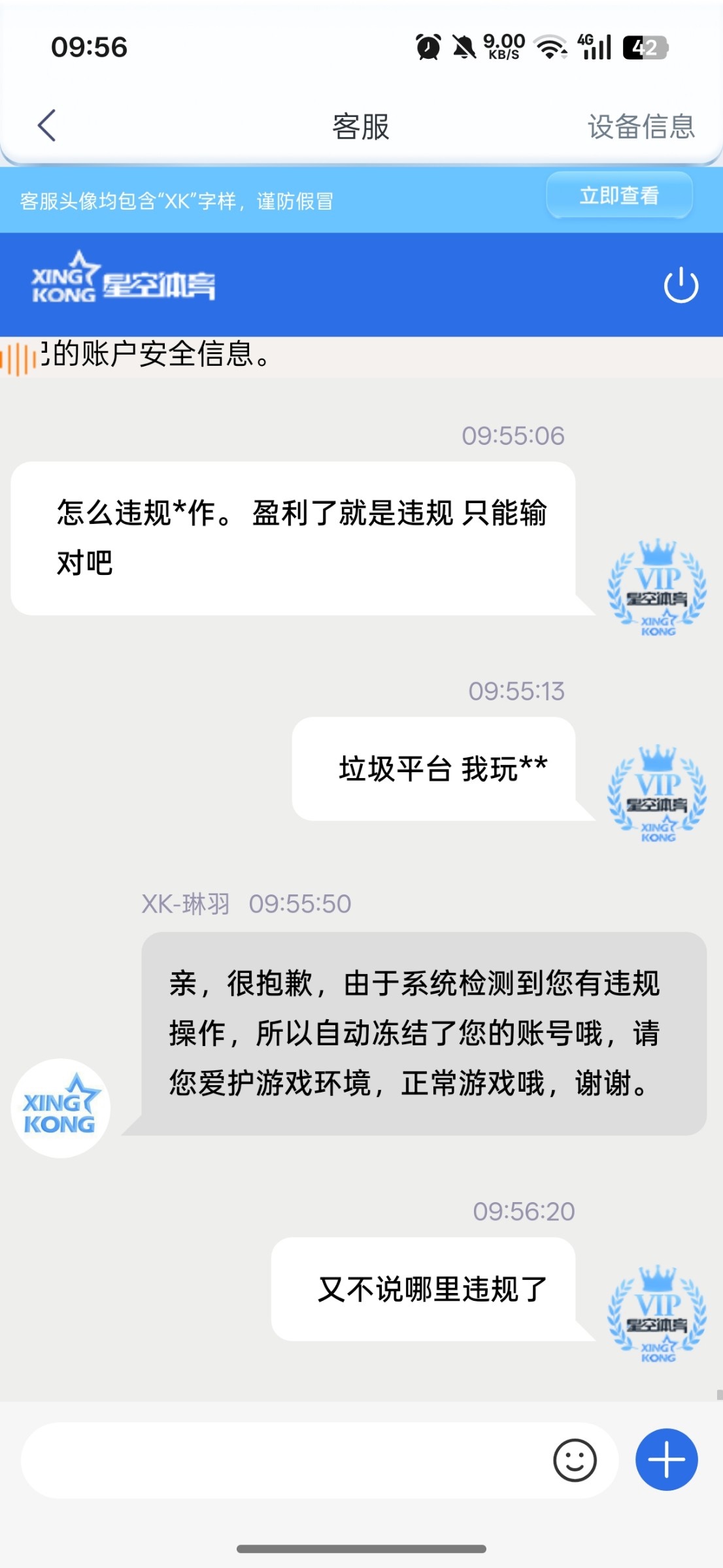Screen dimensions: 723x1568
Task: Tap the 立即查看 button in the banner
Action: point(619,195)
